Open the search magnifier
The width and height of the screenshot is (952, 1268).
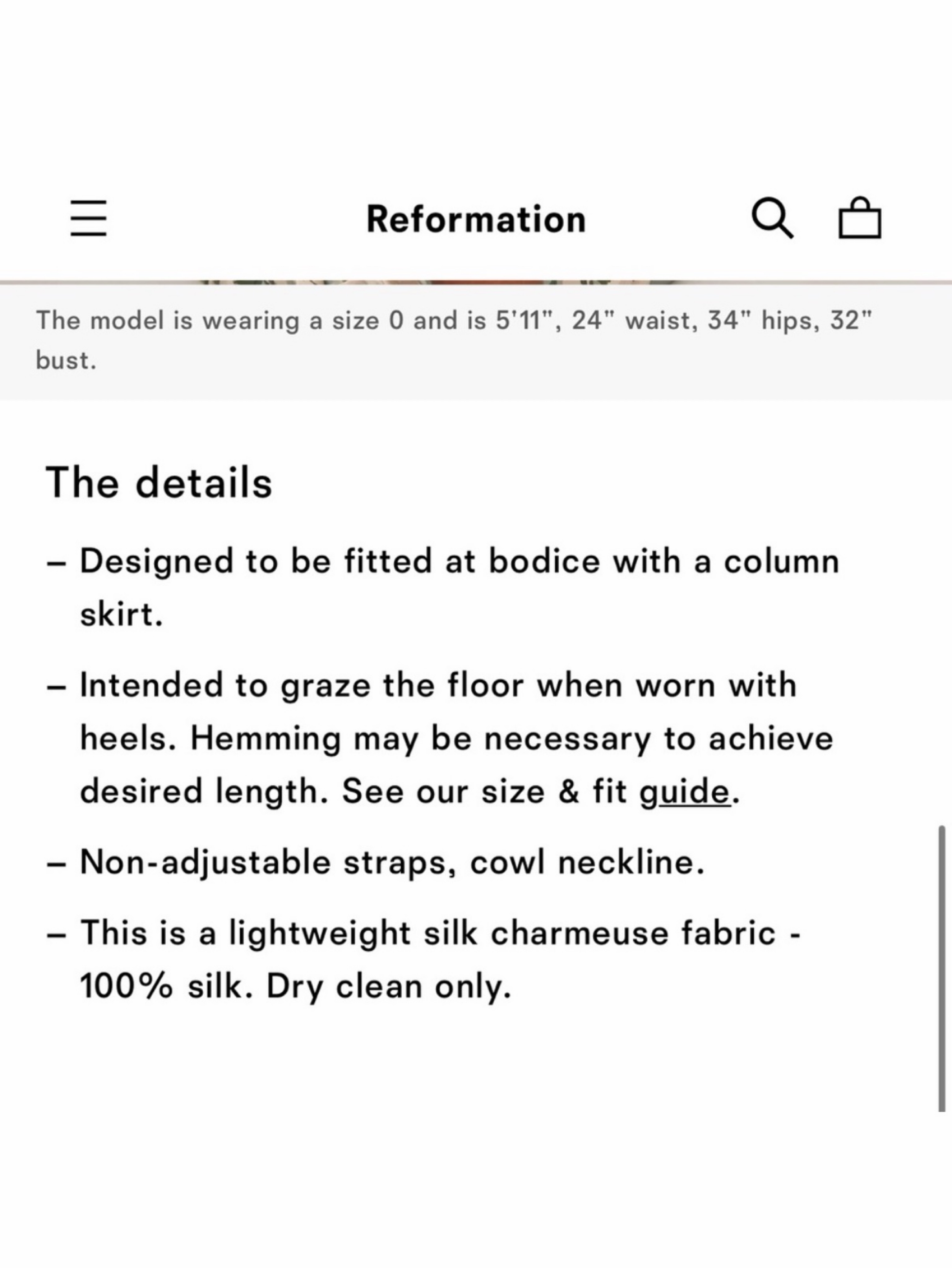tap(773, 218)
